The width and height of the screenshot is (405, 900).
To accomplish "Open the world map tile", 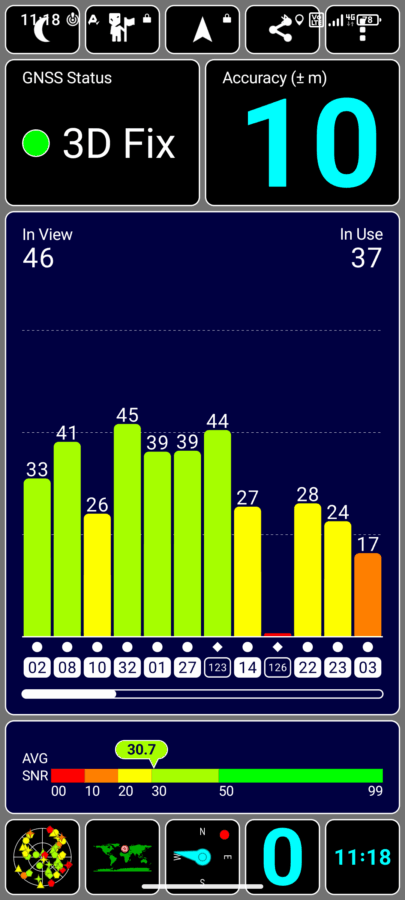I will [122, 857].
